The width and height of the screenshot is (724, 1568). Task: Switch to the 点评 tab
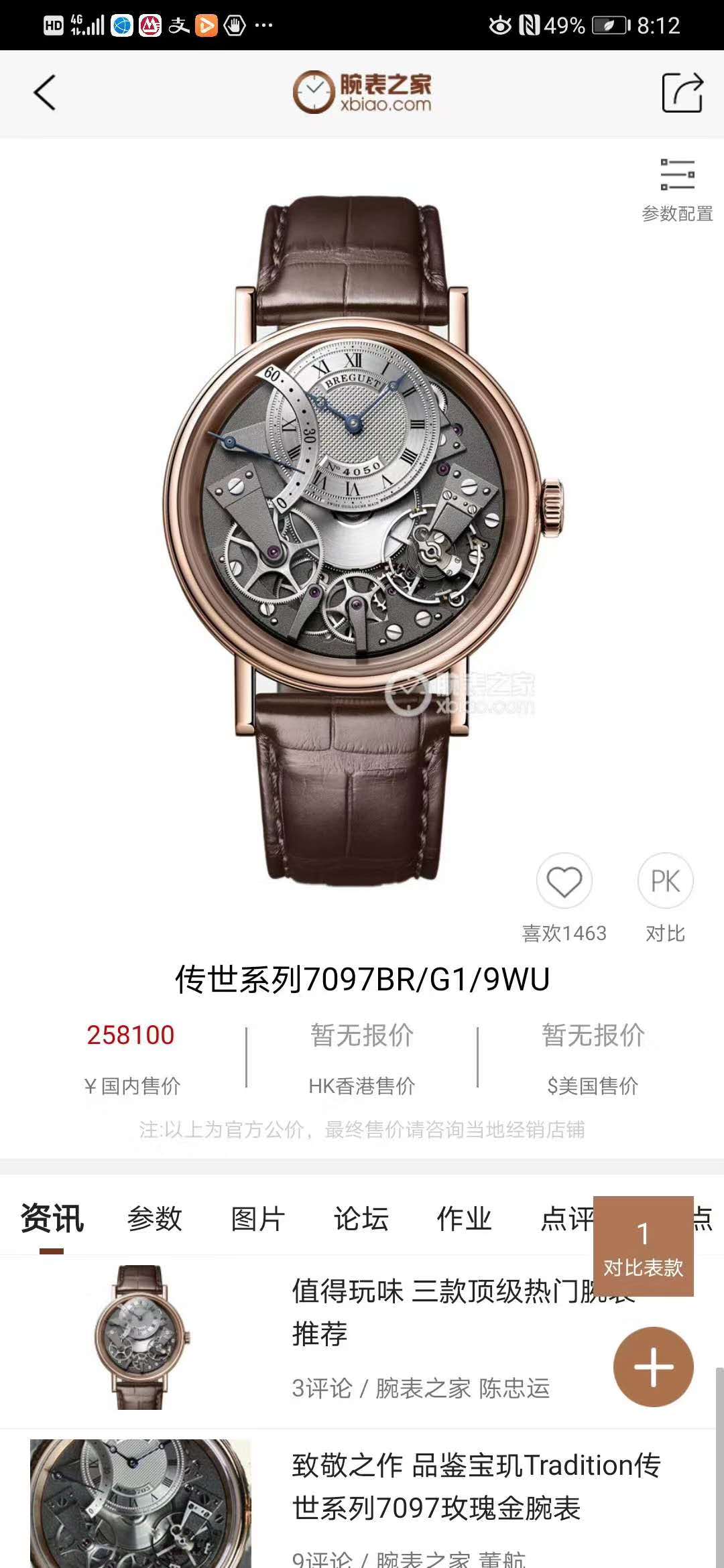coord(566,1218)
